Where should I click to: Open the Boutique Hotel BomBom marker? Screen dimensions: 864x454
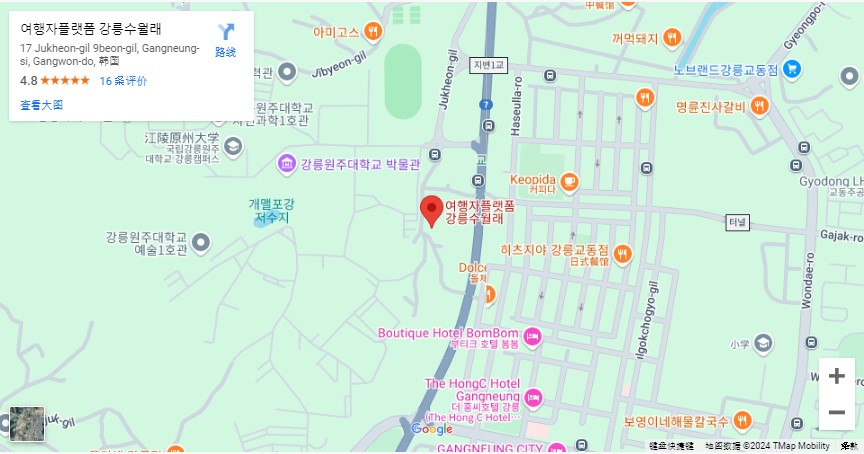(532, 335)
